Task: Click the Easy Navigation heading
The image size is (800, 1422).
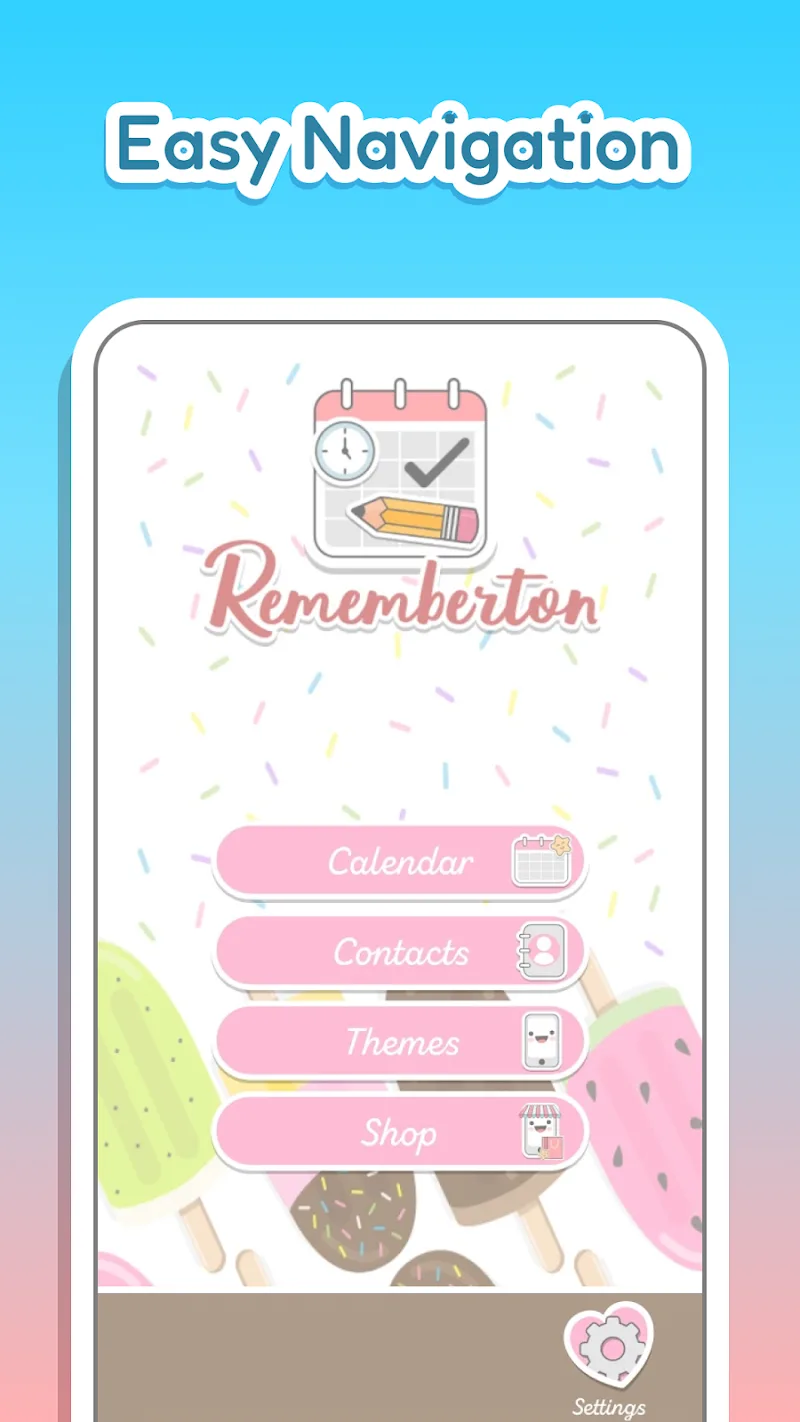Action: pyautogui.click(x=400, y=143)
